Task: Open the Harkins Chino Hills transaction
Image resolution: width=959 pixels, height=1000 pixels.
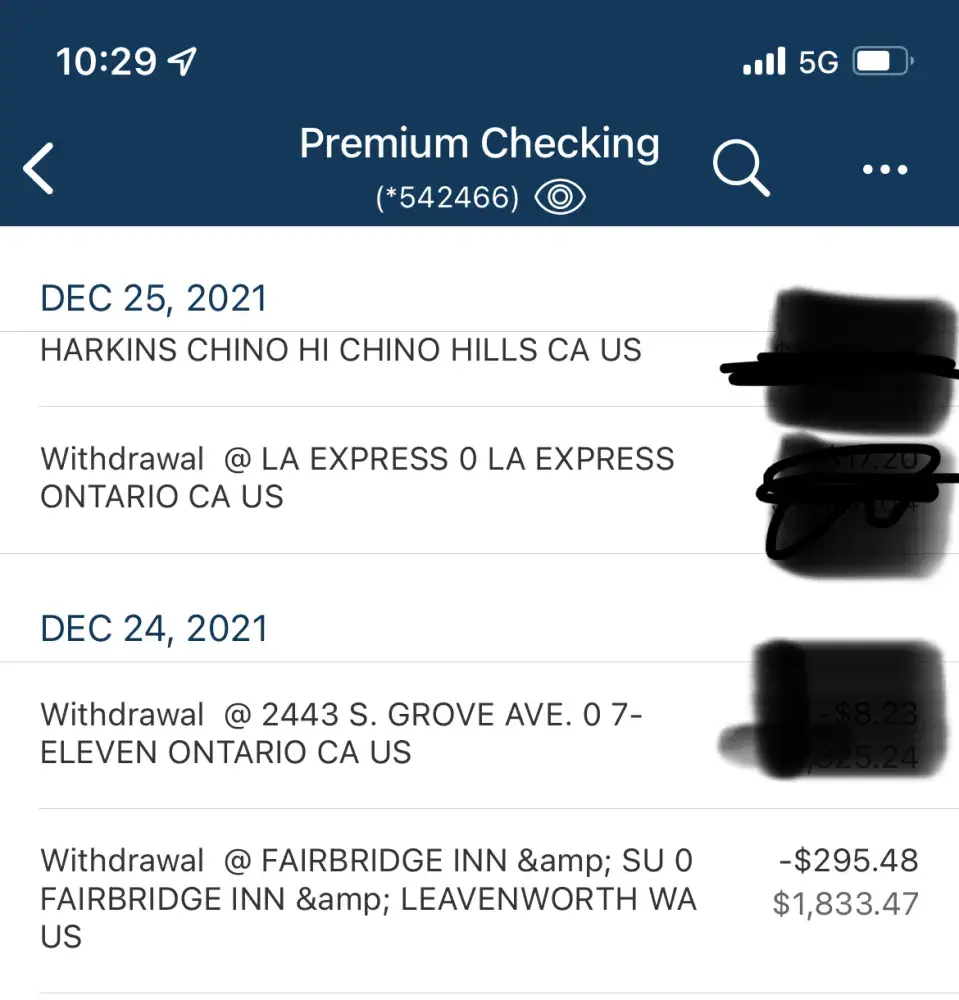Action: pos(341,351)
